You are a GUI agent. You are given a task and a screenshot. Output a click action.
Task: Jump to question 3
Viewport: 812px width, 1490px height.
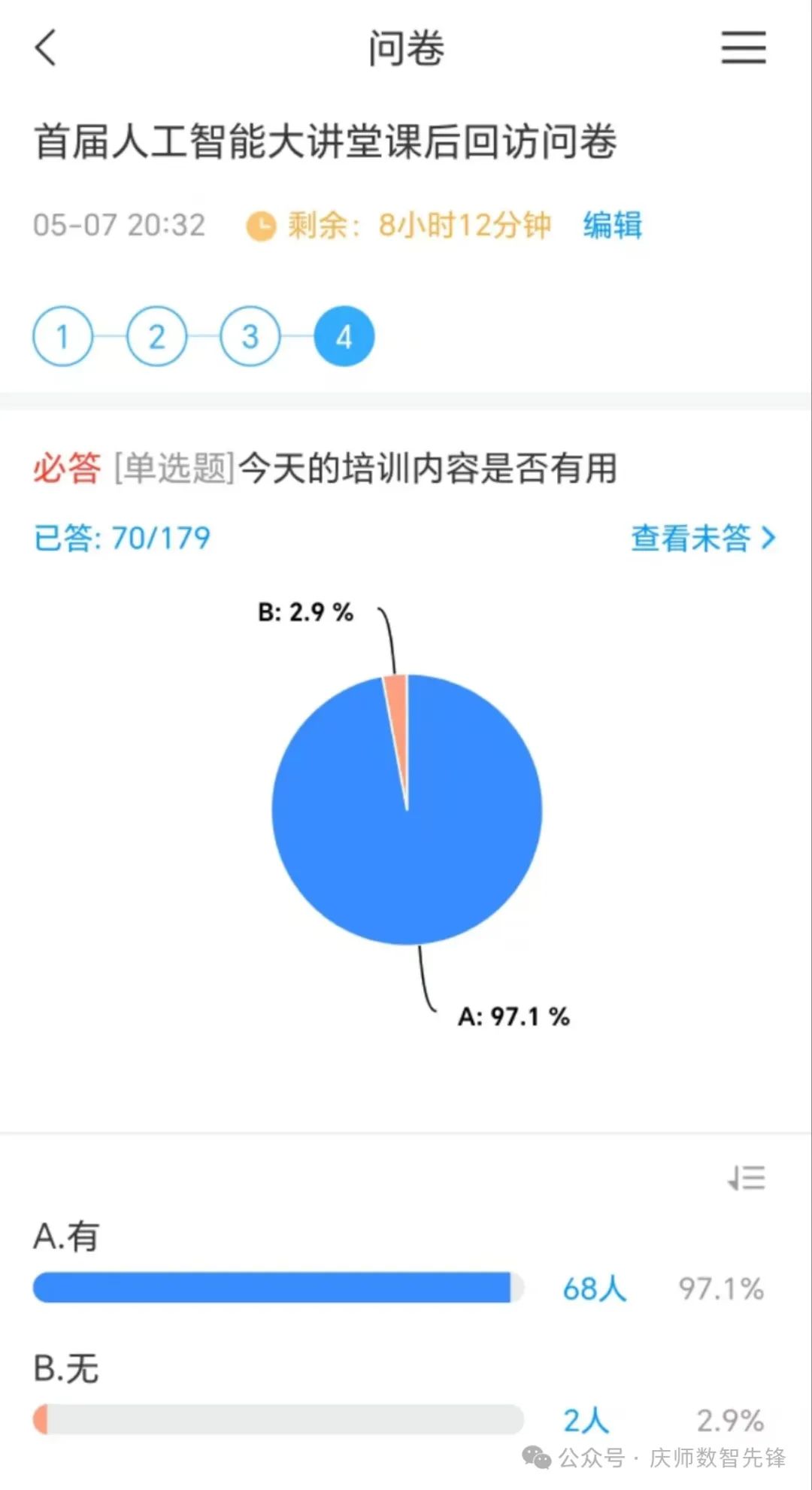click(250, 336)
